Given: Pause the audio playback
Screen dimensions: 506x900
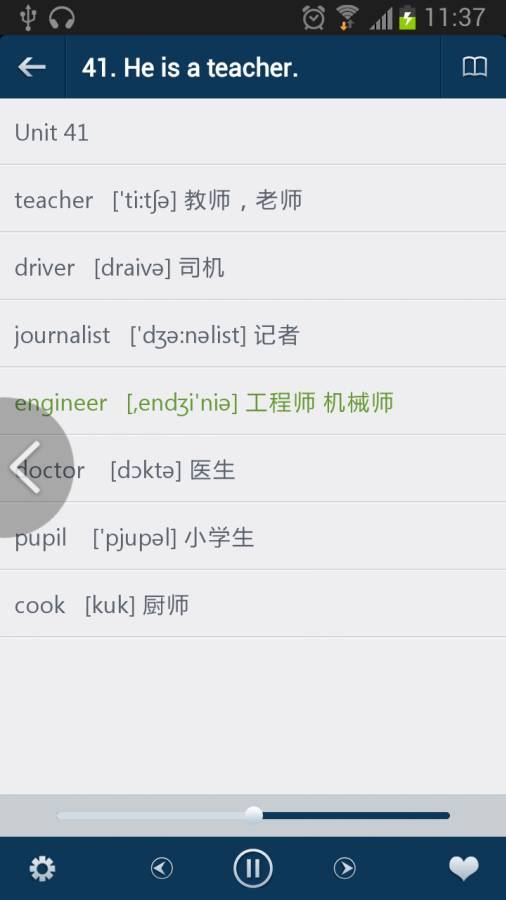Looking at the screenshot, I should [x=253, y=868].
